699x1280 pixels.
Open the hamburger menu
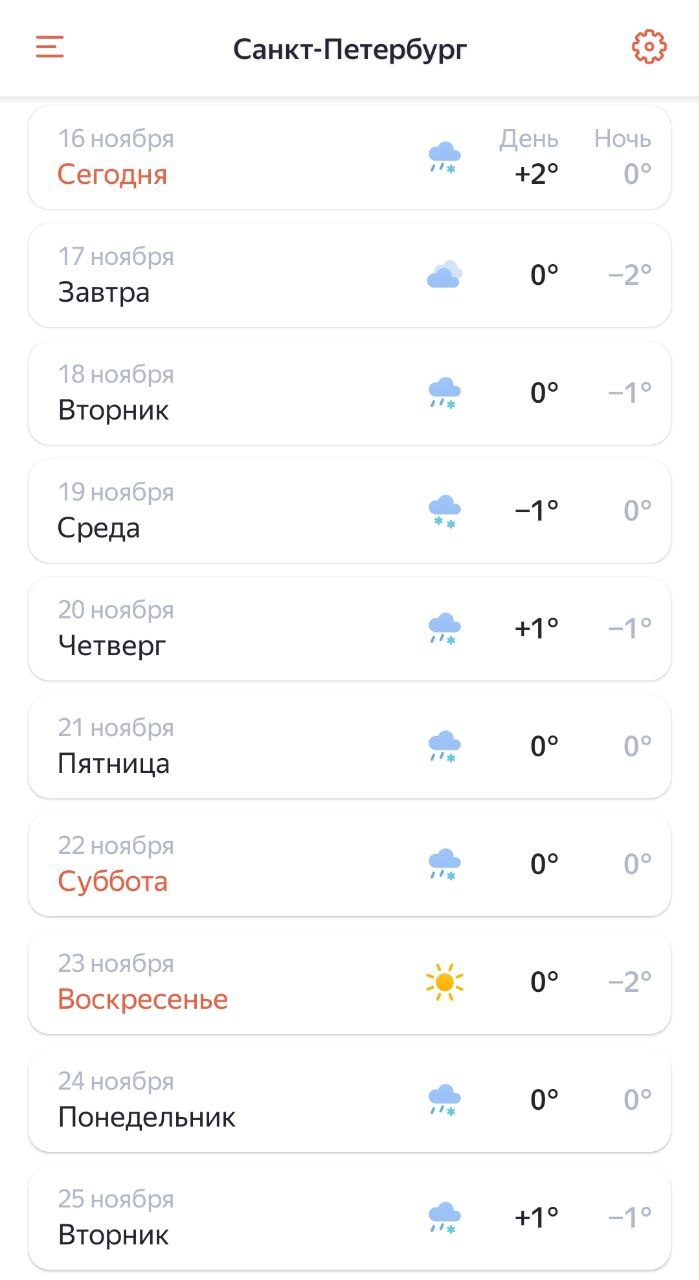50,47
